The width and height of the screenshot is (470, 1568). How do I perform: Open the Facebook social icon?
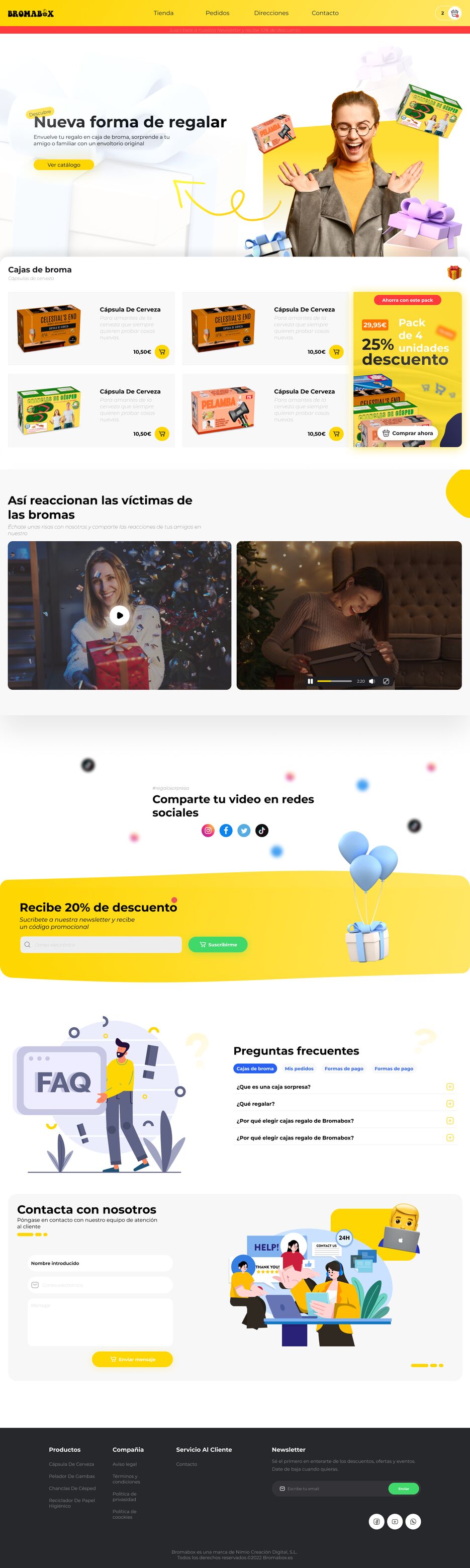point(226,830)
